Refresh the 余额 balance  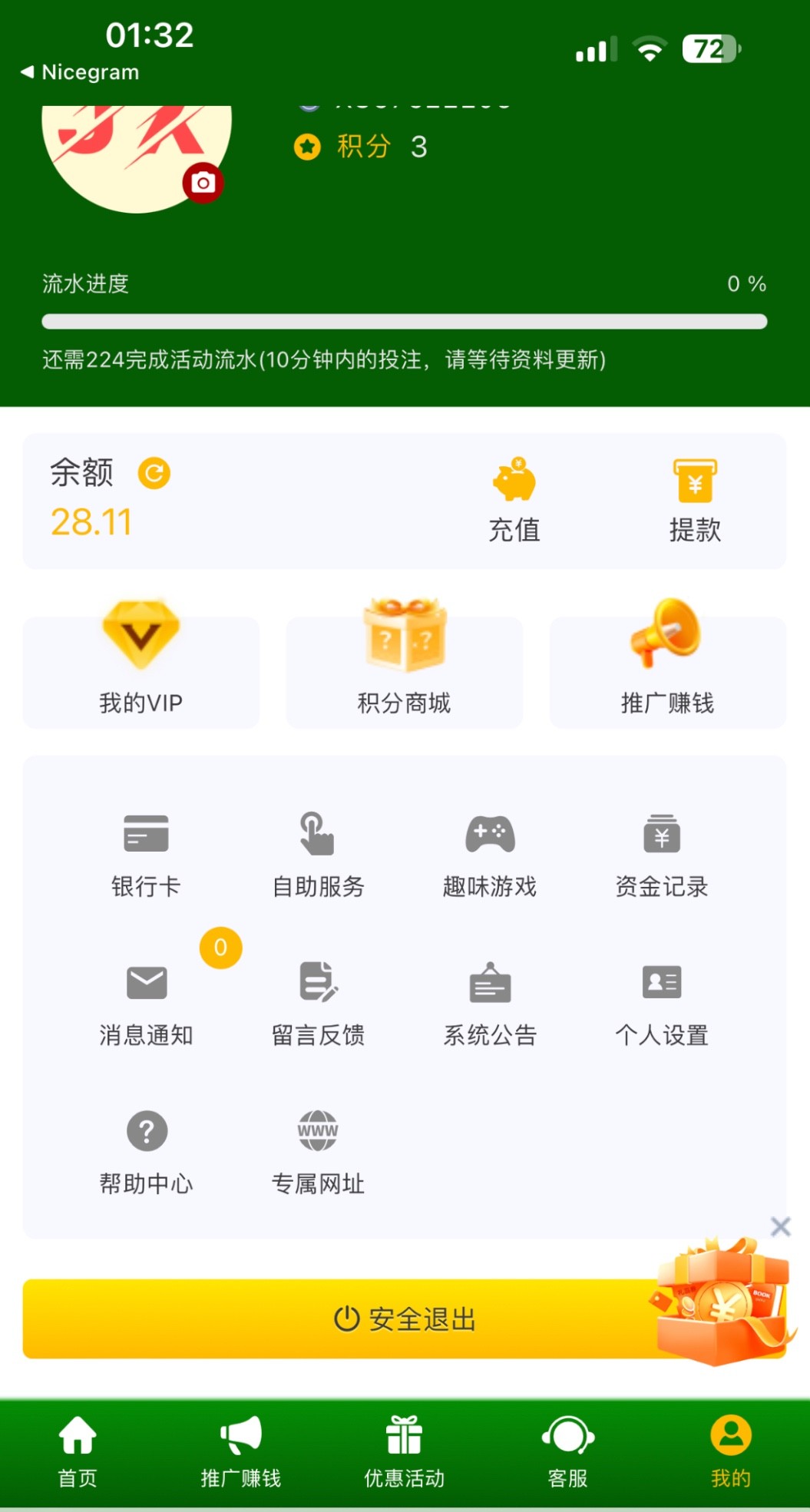tap(154, 473)
